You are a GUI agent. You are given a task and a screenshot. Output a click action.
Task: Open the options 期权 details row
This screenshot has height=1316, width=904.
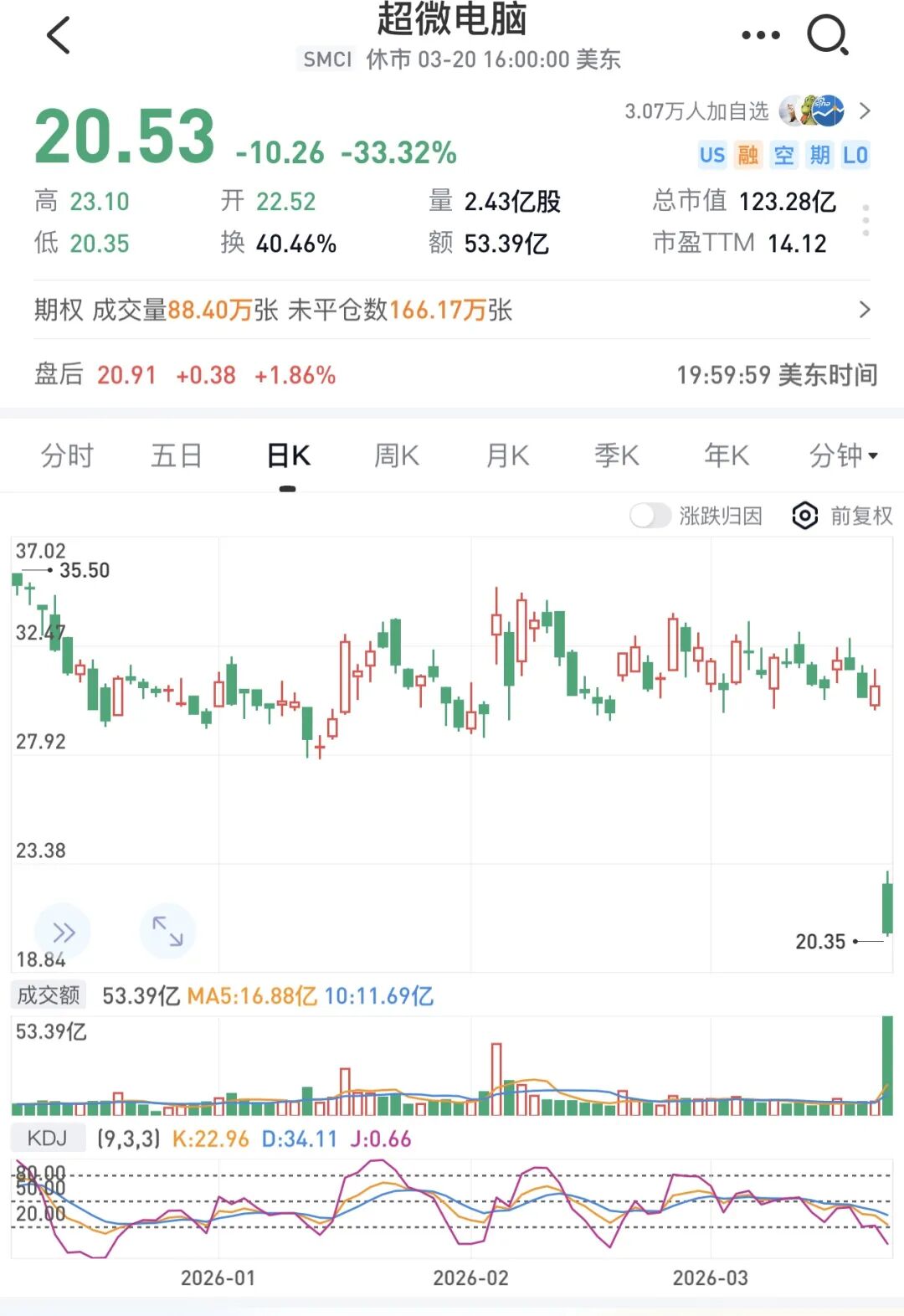tap(452, 310)
